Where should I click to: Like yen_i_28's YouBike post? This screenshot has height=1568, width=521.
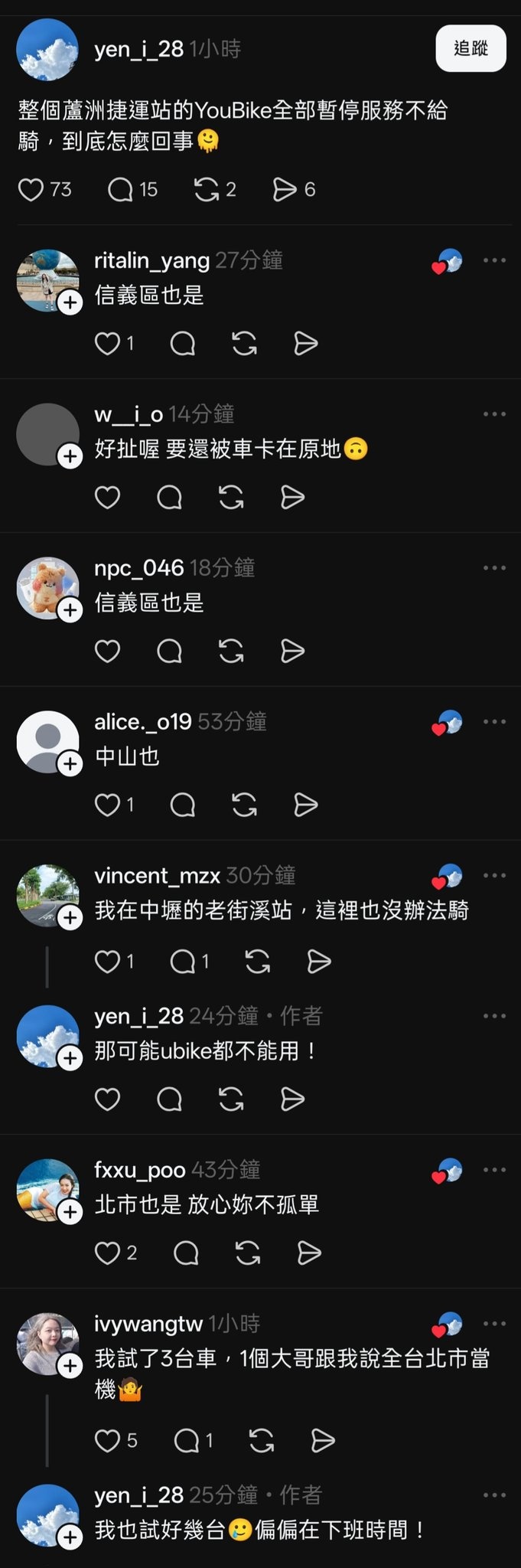[x=31, y=189]
